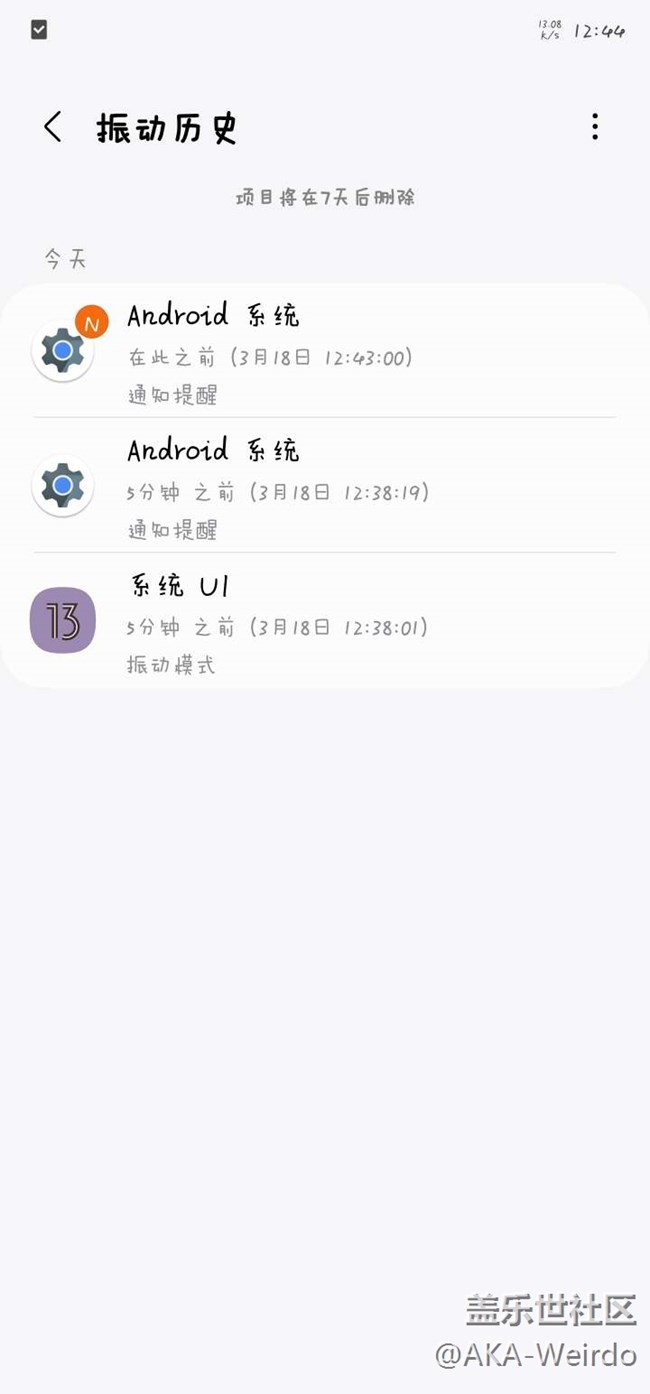
Task: Open the Android 系统 entry from 12:38:19
Action: (325, 487)
